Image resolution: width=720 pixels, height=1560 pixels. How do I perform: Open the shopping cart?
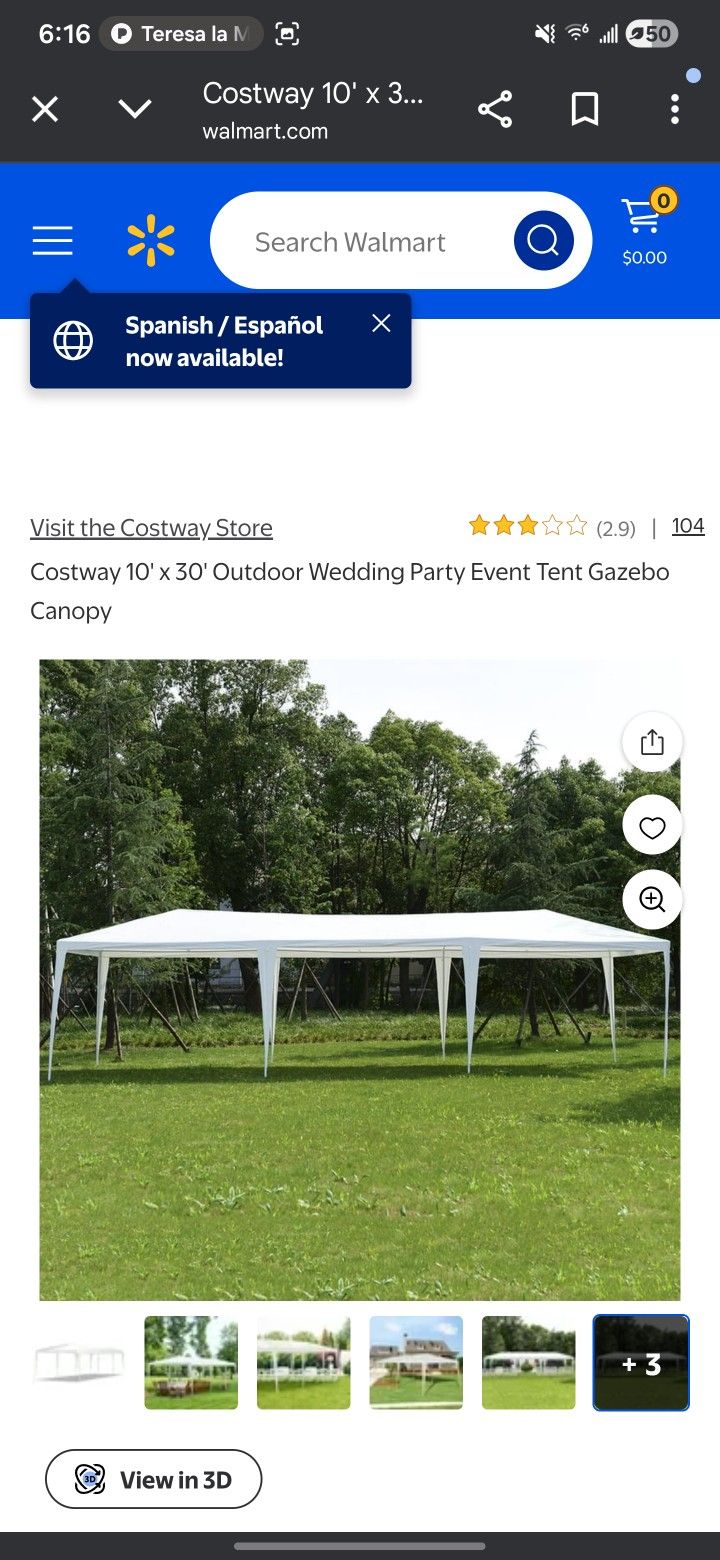(644, 230)
